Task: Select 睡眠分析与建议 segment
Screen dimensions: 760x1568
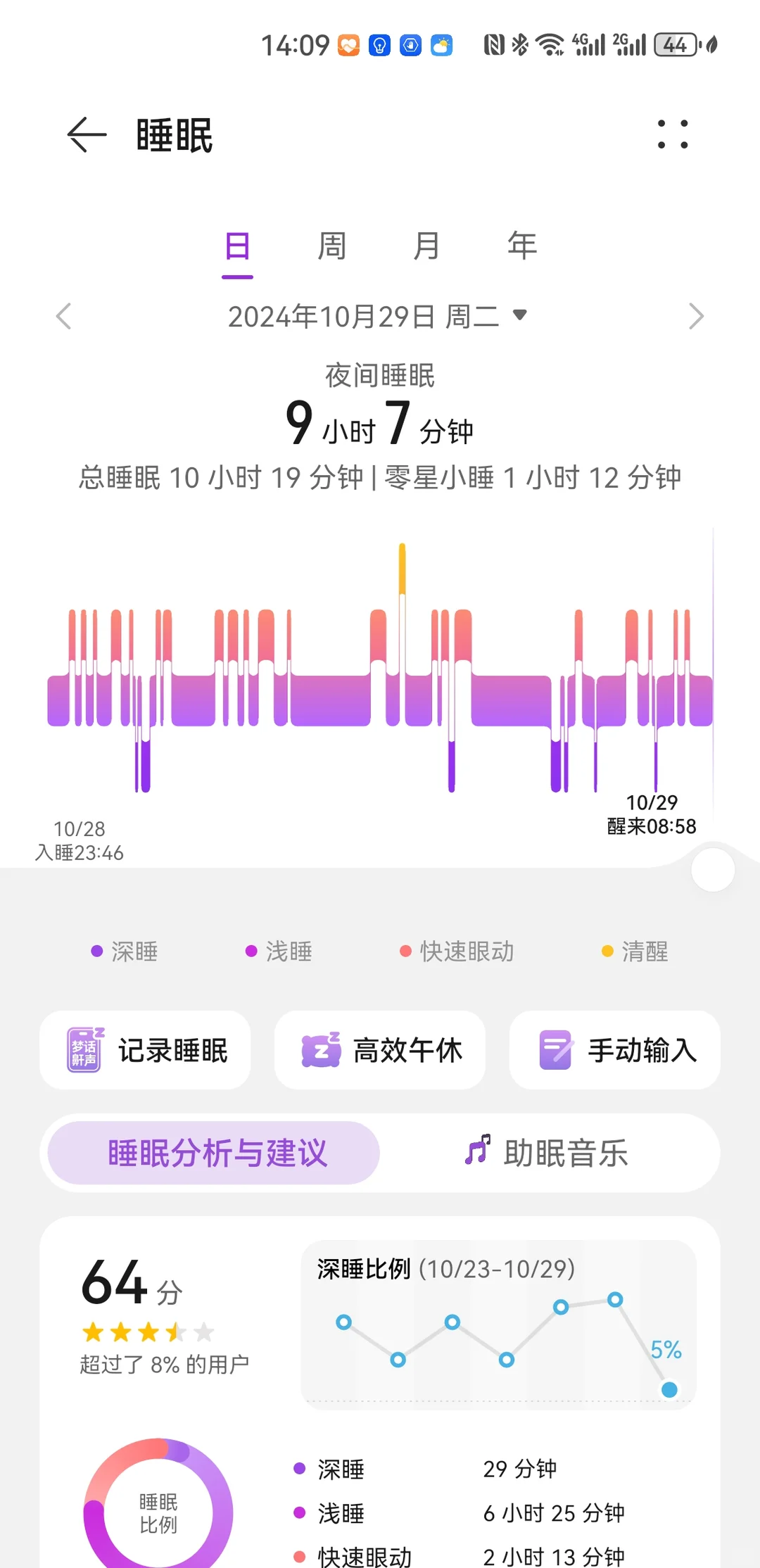Action: [214, 1153]
